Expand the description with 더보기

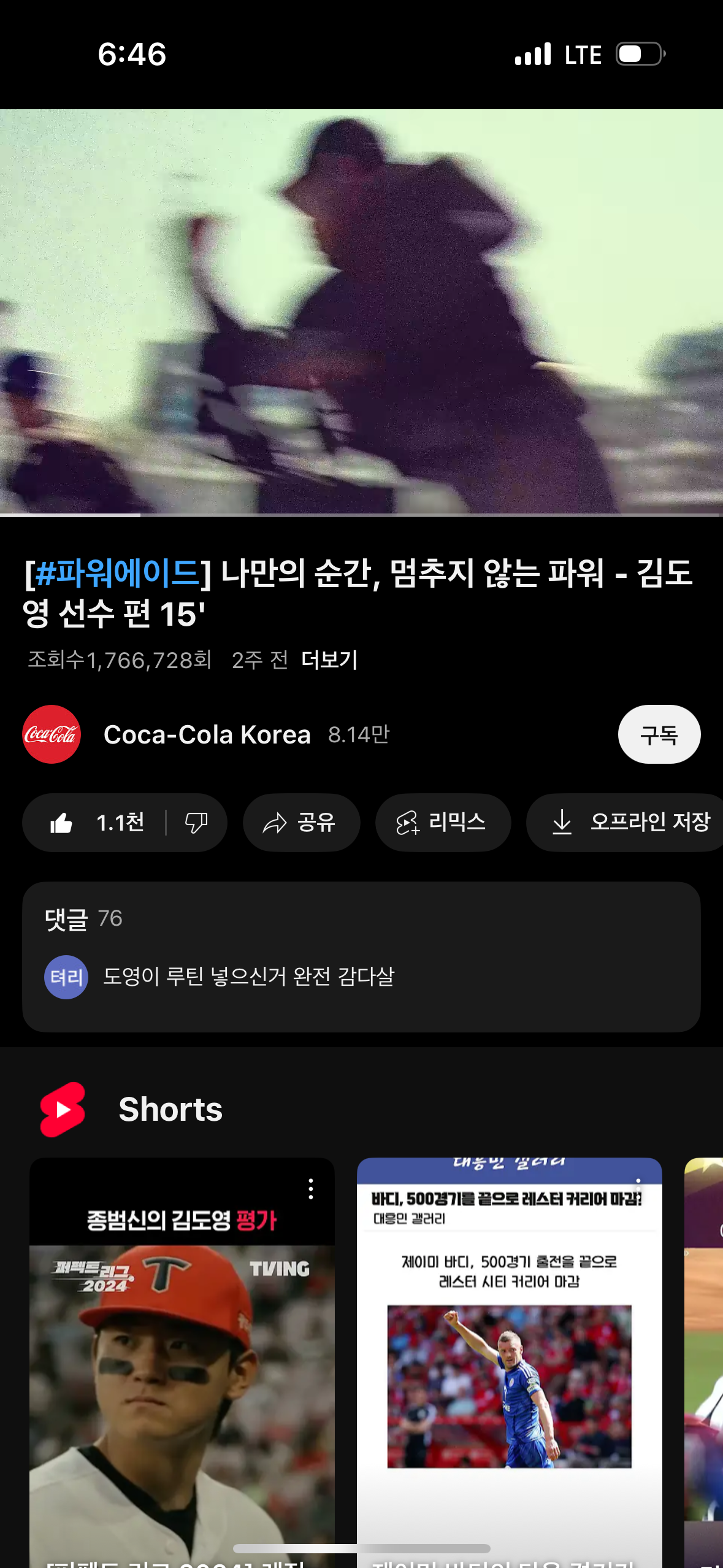(x=329, y=660)
